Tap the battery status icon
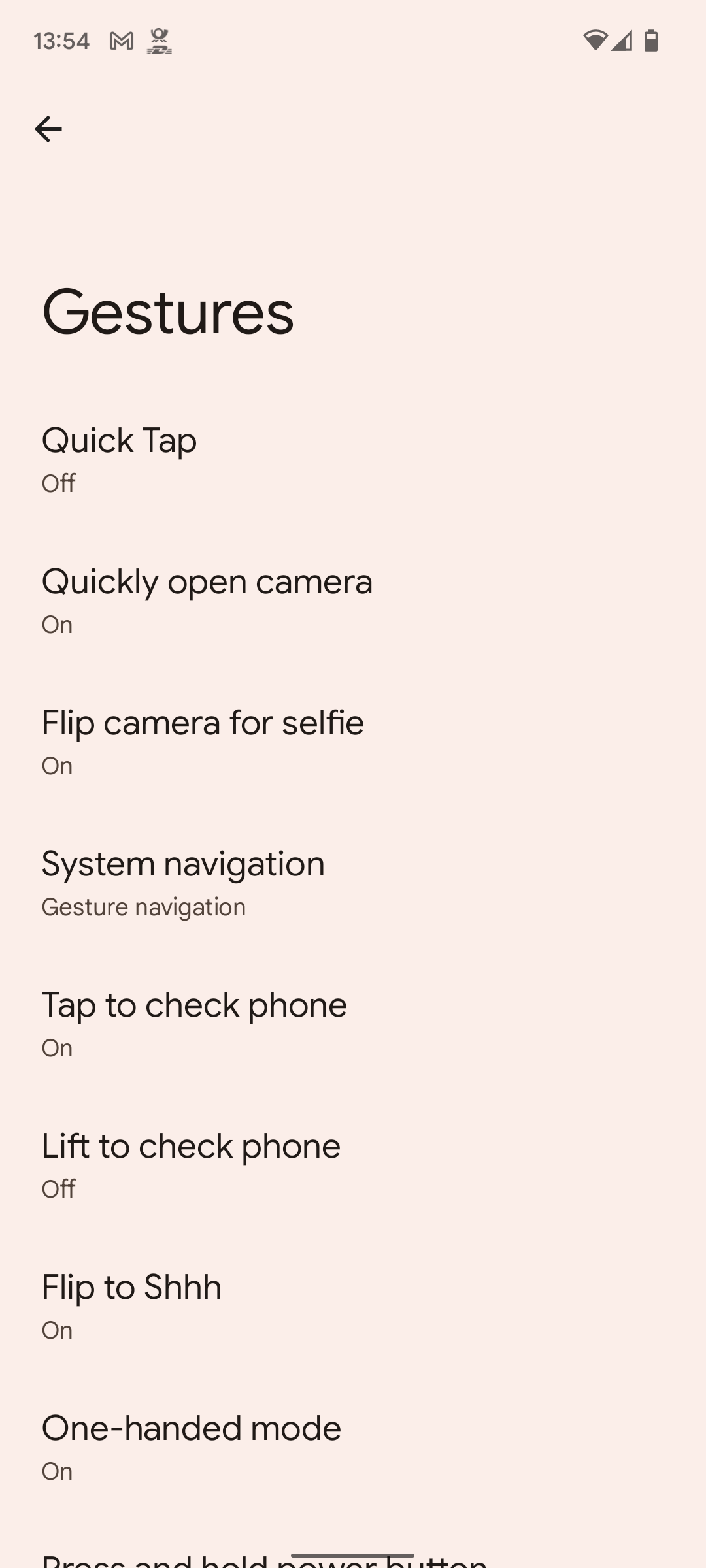 tap(652, 41)
